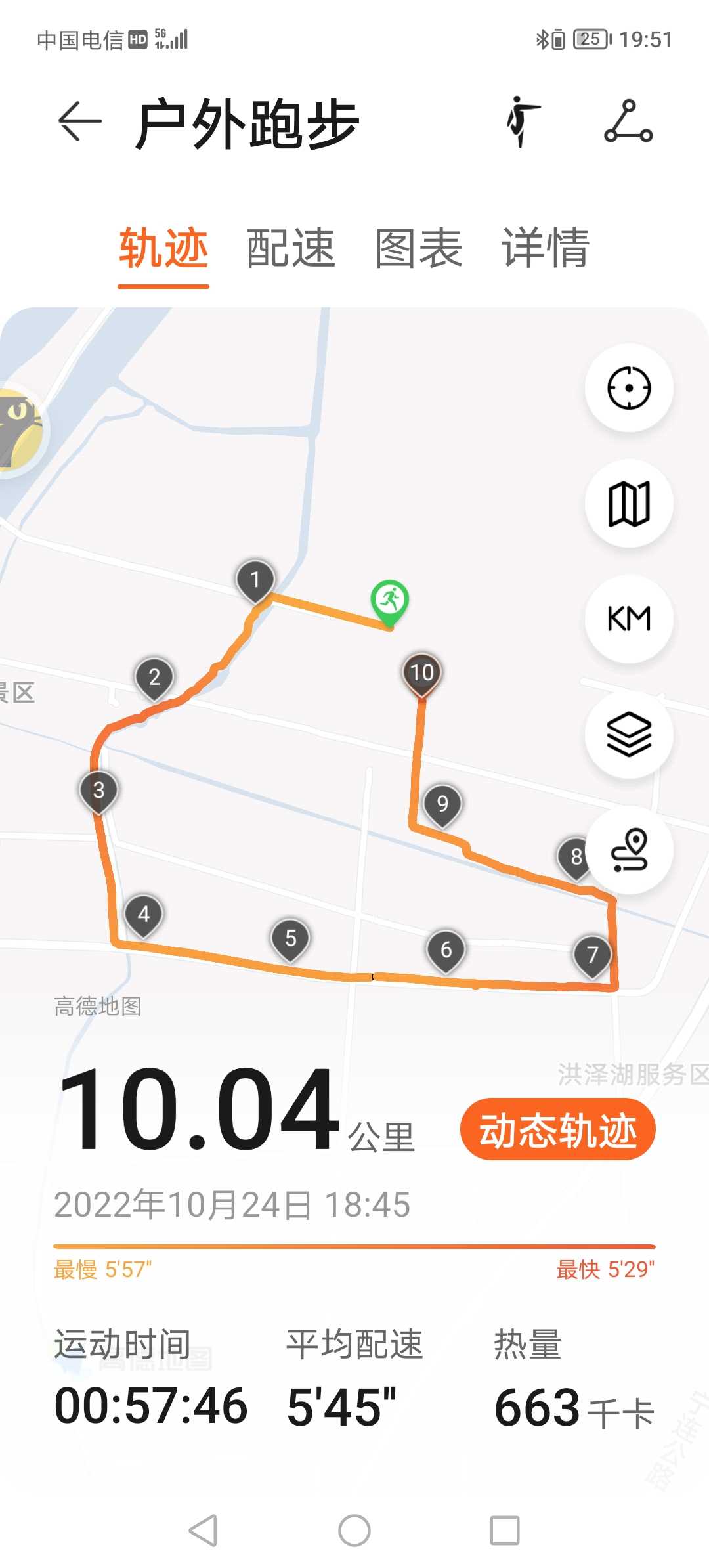Open the running posture icon
Viewport: 709px width, 1568px height.
pyautogui.click(x=523, y=121)
